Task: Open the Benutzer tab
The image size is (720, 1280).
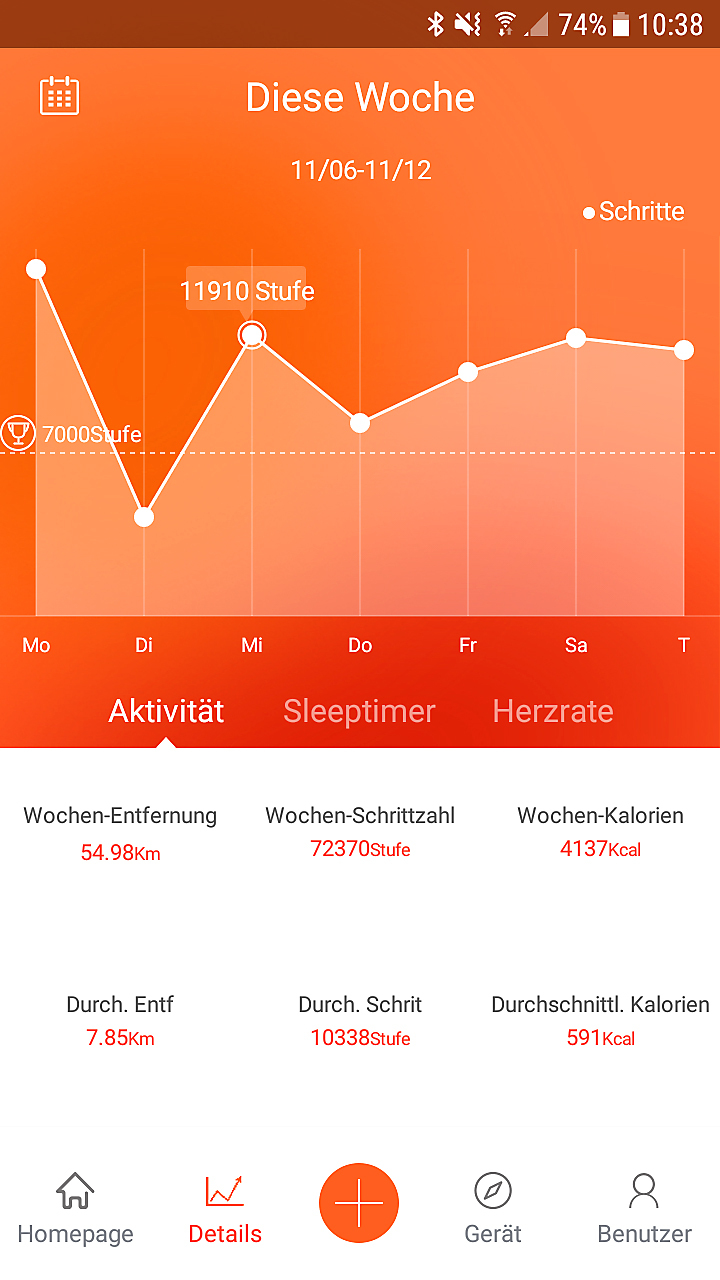Action: [644, 1210]
